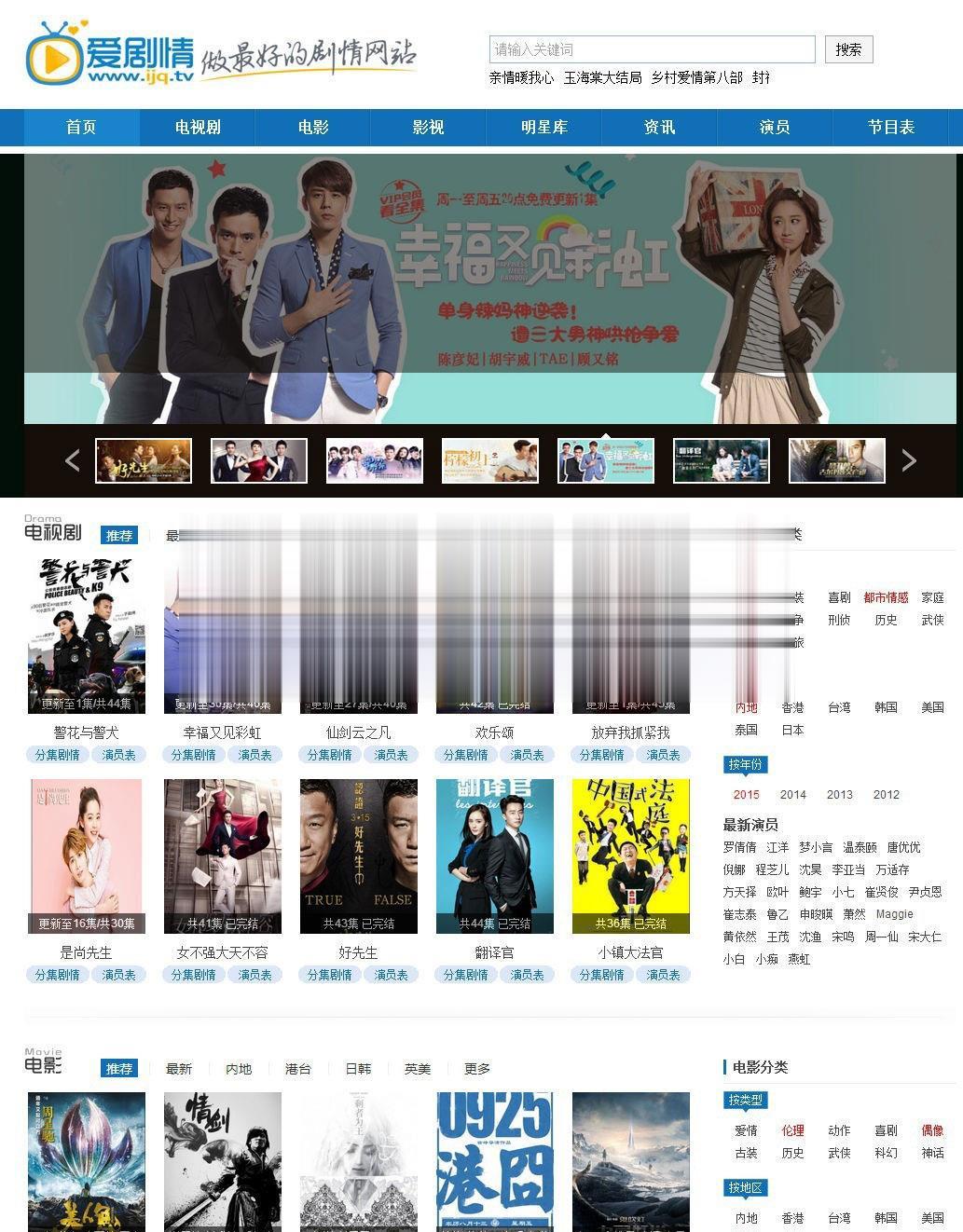Screen dimensions: 963x1232
Task: Tap the keyword search input field
Action: (652, 49)
